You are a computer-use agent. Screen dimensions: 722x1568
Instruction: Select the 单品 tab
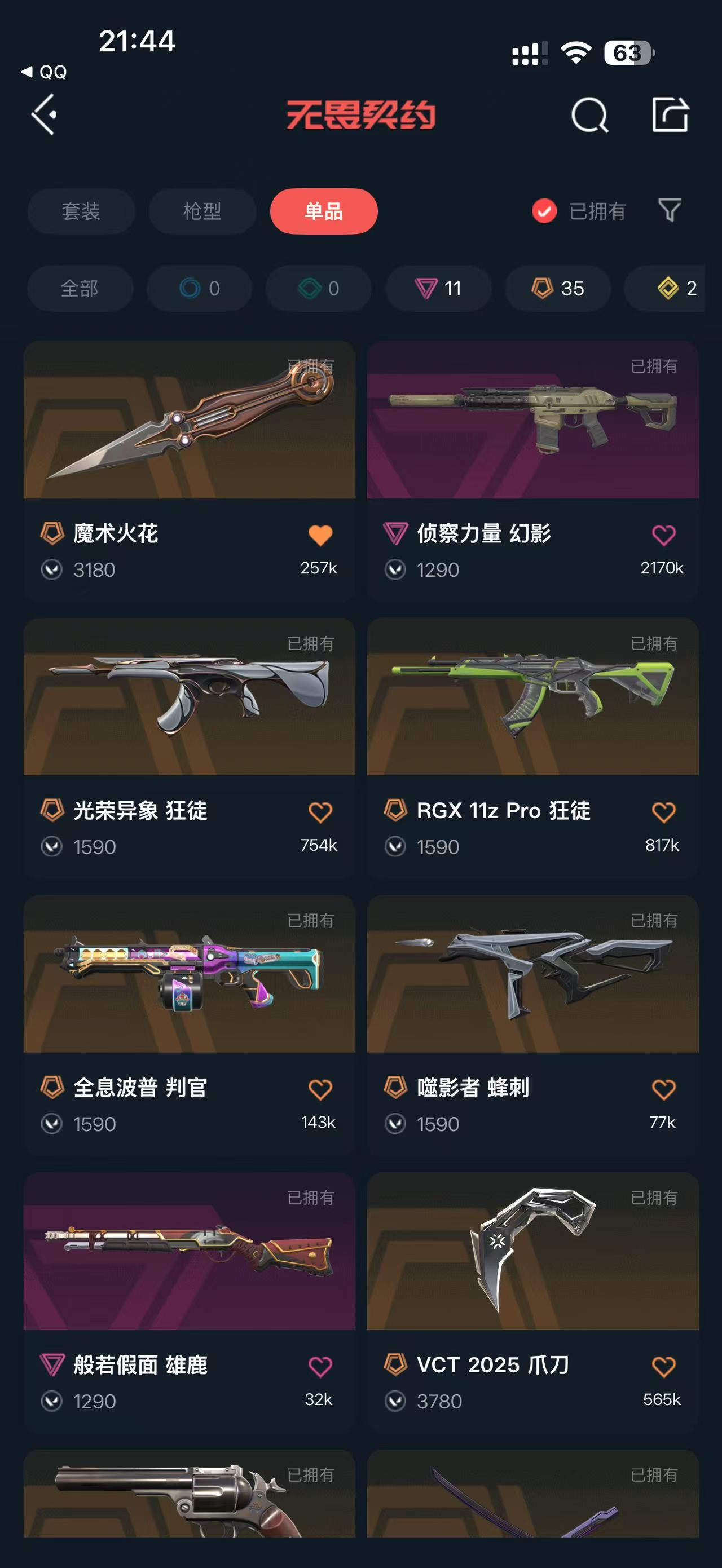point(324,211)
